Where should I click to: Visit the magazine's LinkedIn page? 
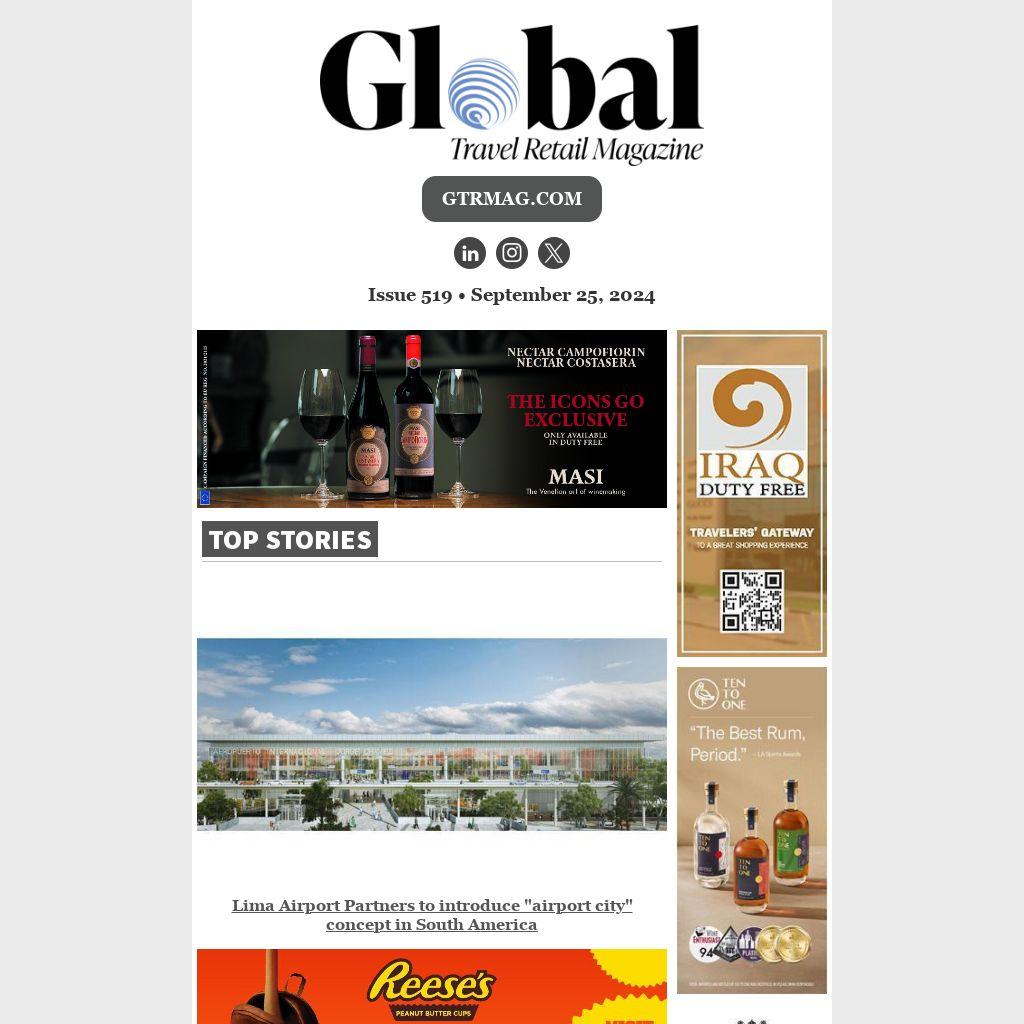(470, 253)
